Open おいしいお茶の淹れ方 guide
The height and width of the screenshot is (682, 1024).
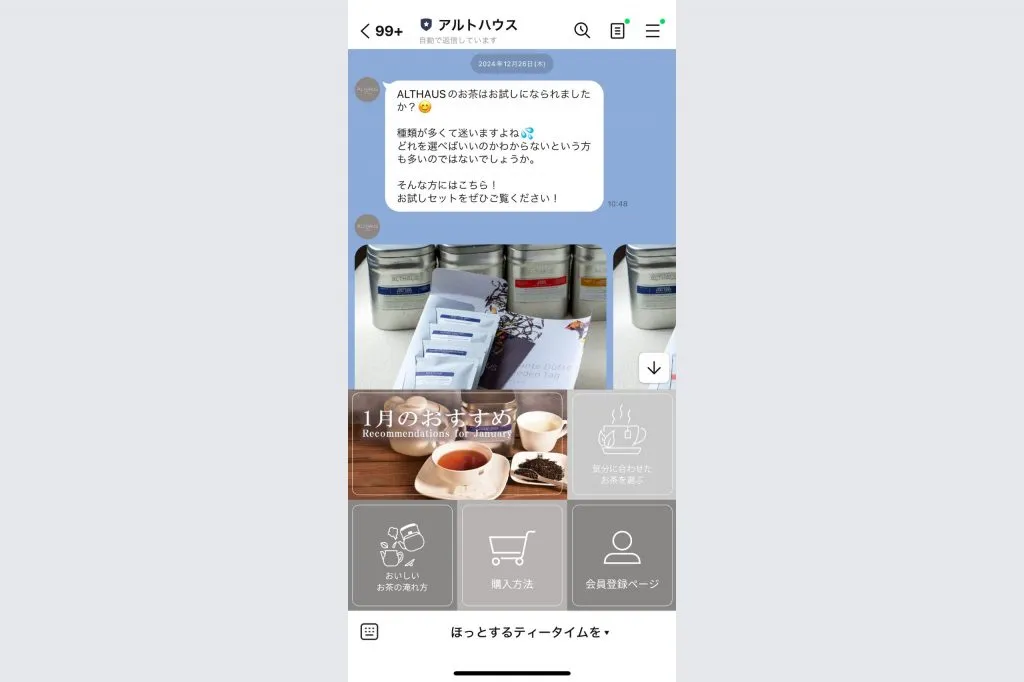(402, 555)
